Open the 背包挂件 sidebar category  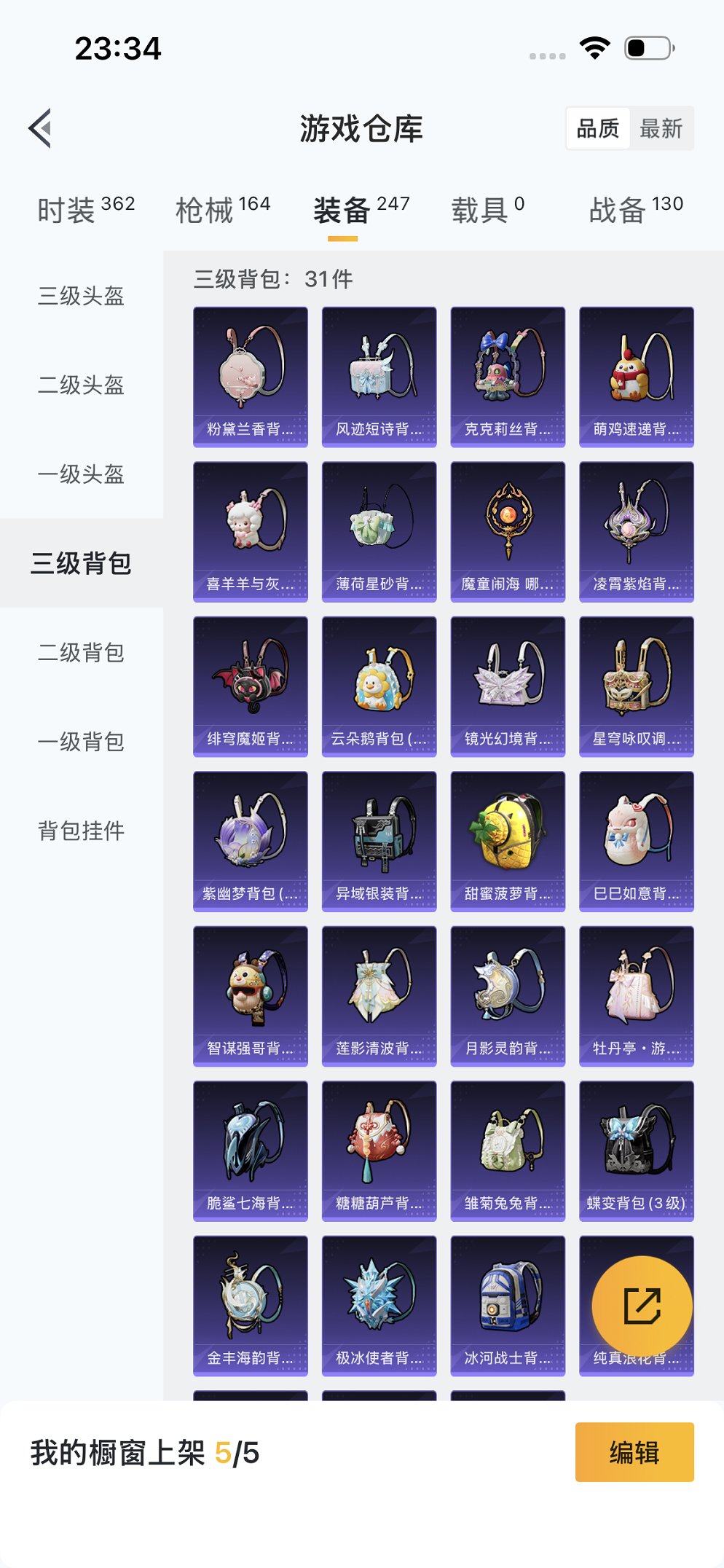click(80, 830)
